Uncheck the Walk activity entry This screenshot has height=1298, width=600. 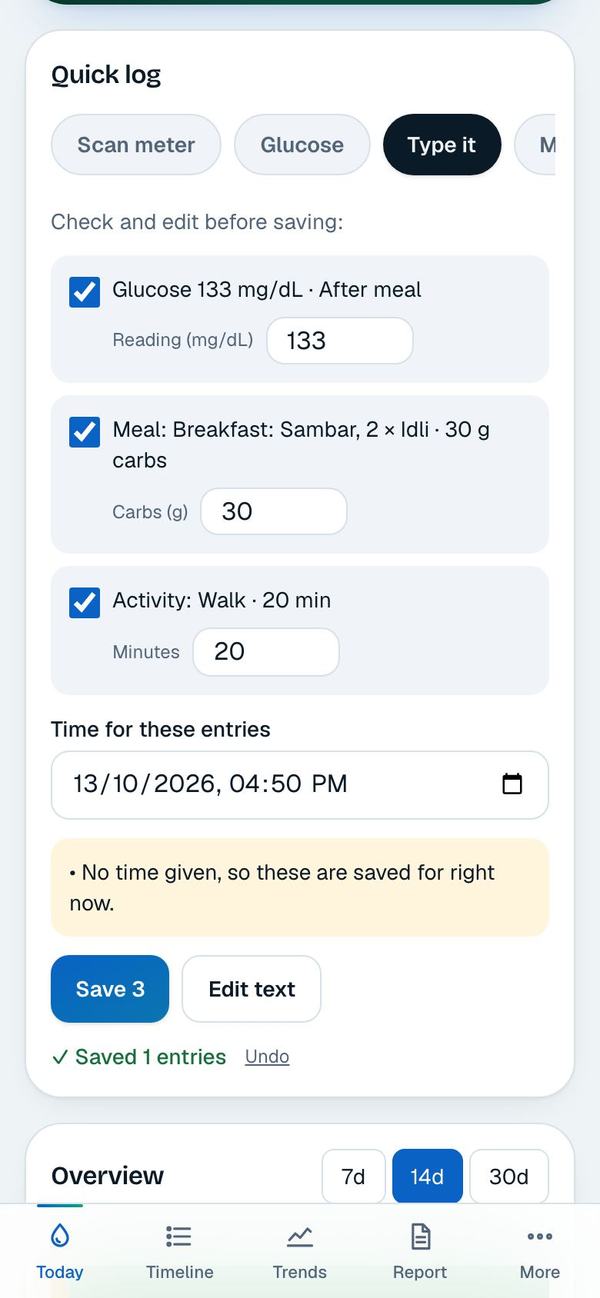85,602
